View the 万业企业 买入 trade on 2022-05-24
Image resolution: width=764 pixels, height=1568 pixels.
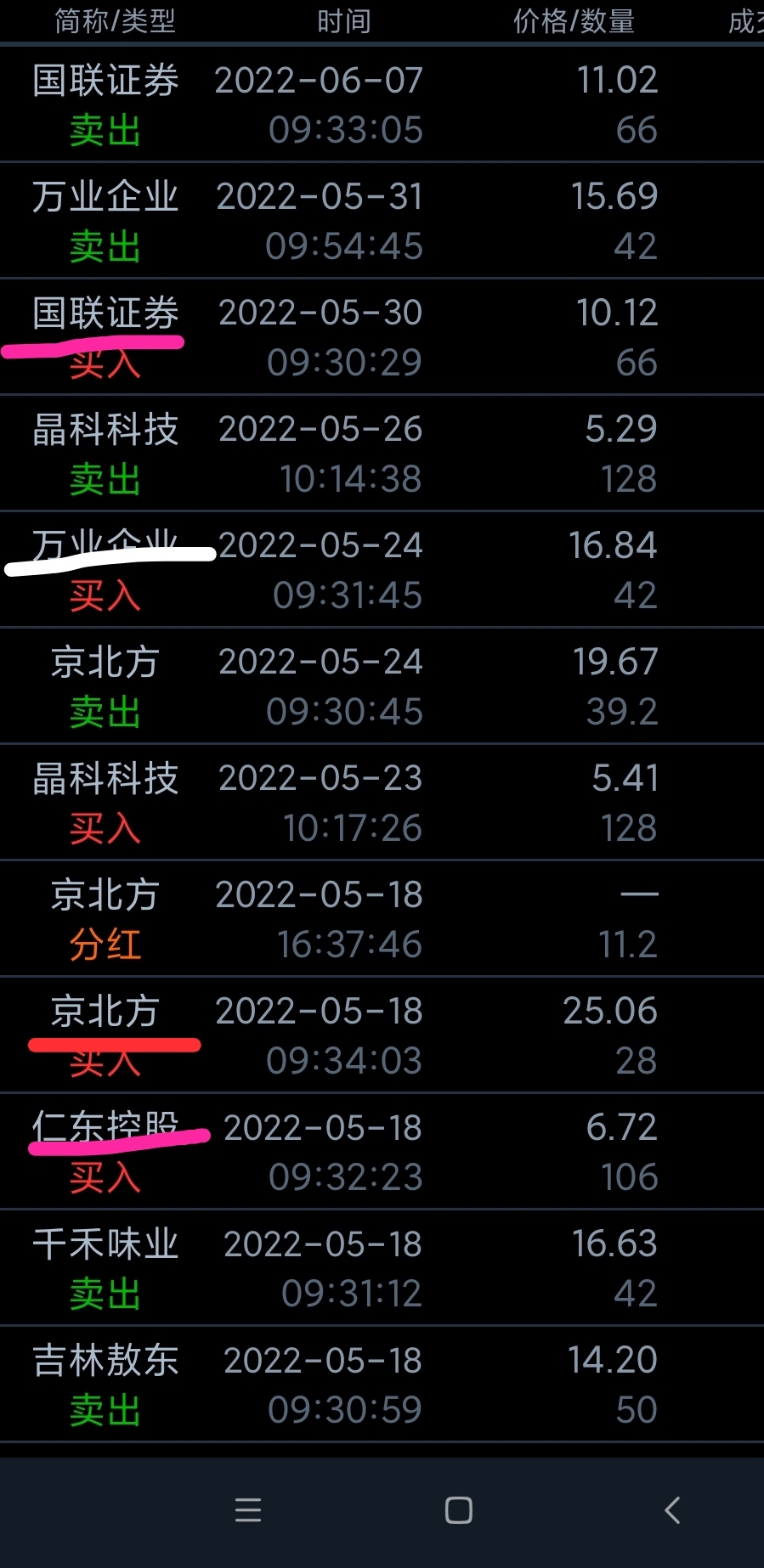382,570
